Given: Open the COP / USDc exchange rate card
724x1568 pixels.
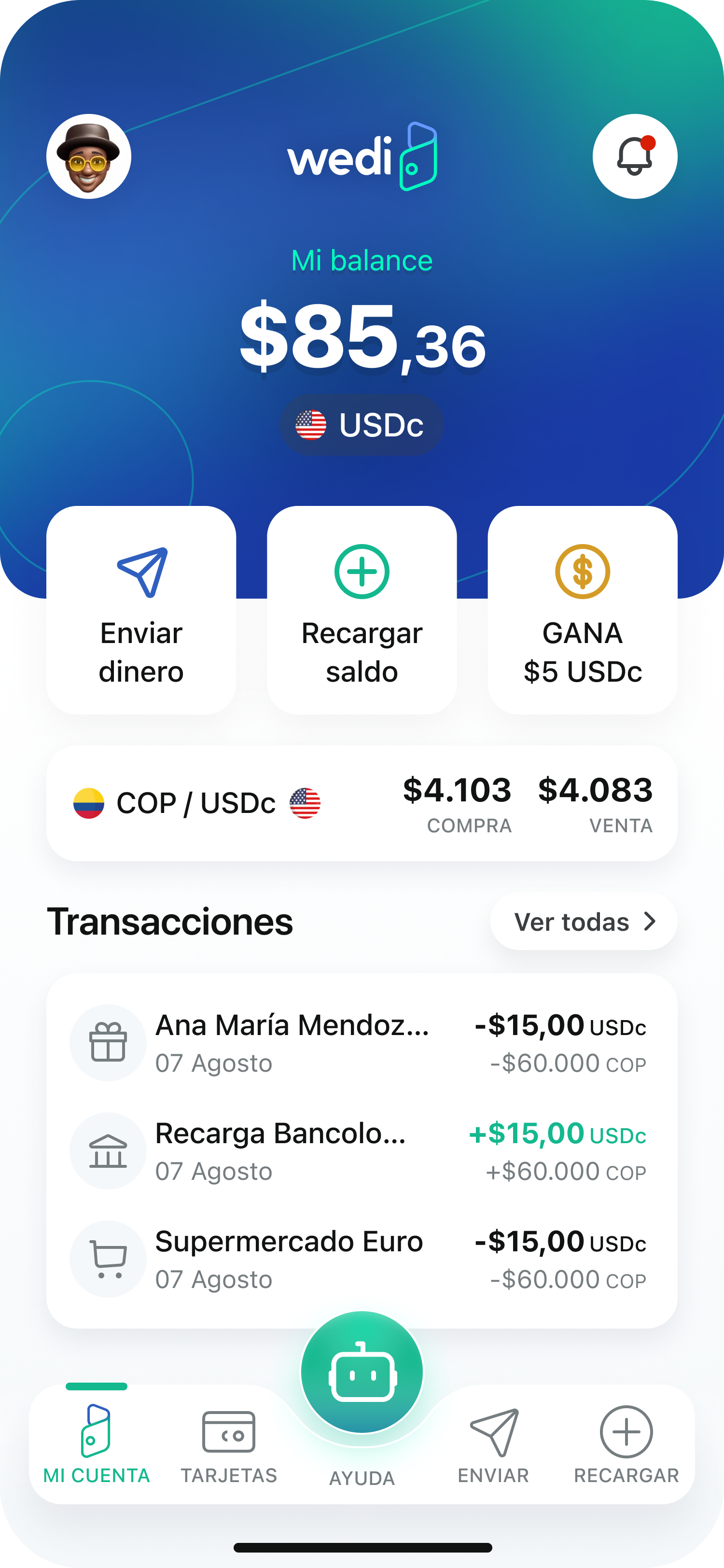Looking at the screenshot, I should click(362, 803).
